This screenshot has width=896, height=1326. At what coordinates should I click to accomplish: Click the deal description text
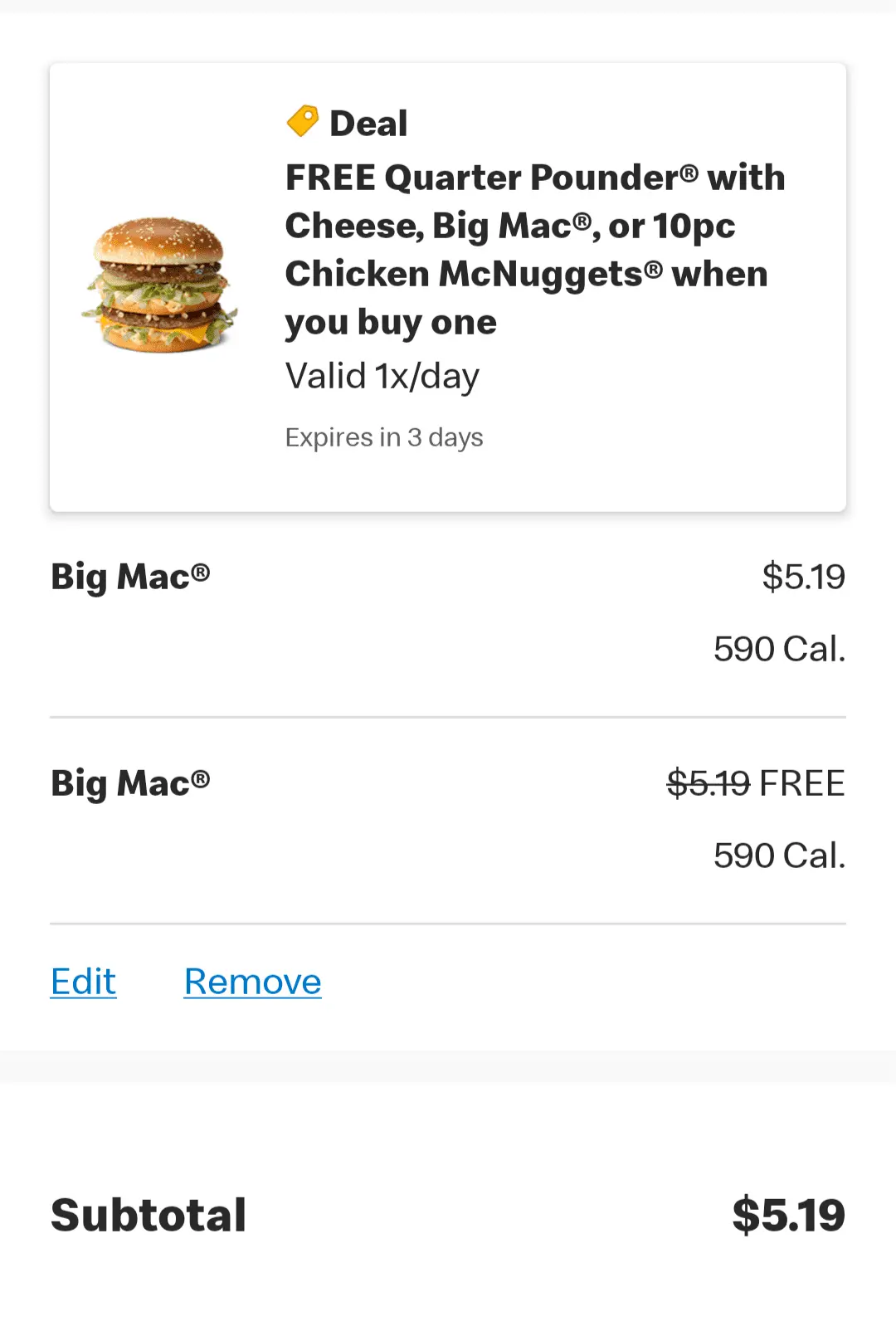coord(535,249)
